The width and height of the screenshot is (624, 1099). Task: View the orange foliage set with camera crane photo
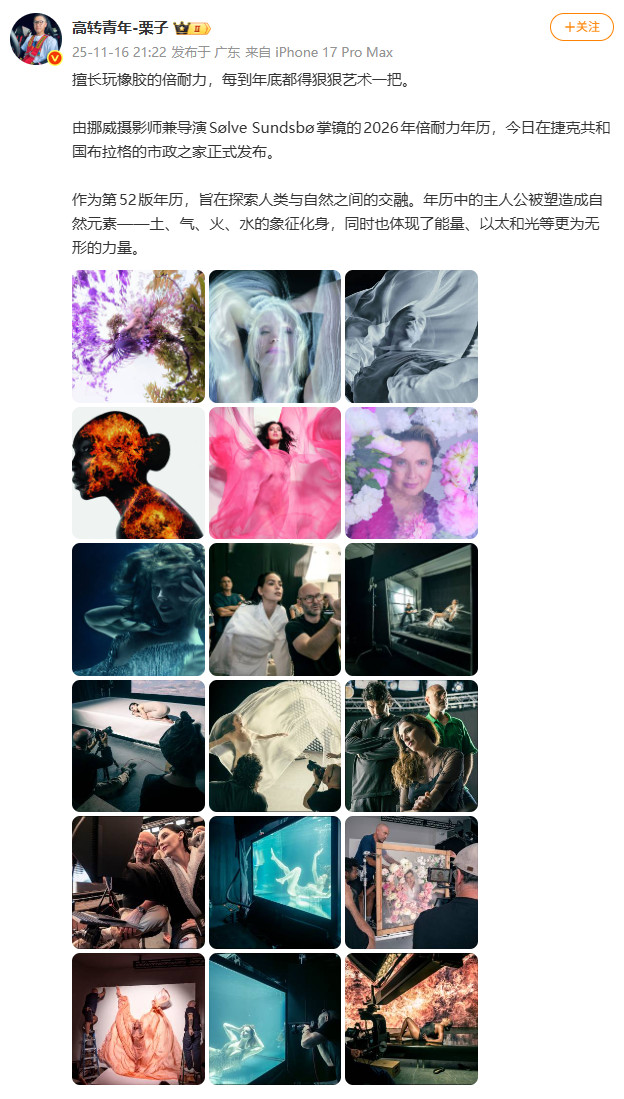point(411,1019)
